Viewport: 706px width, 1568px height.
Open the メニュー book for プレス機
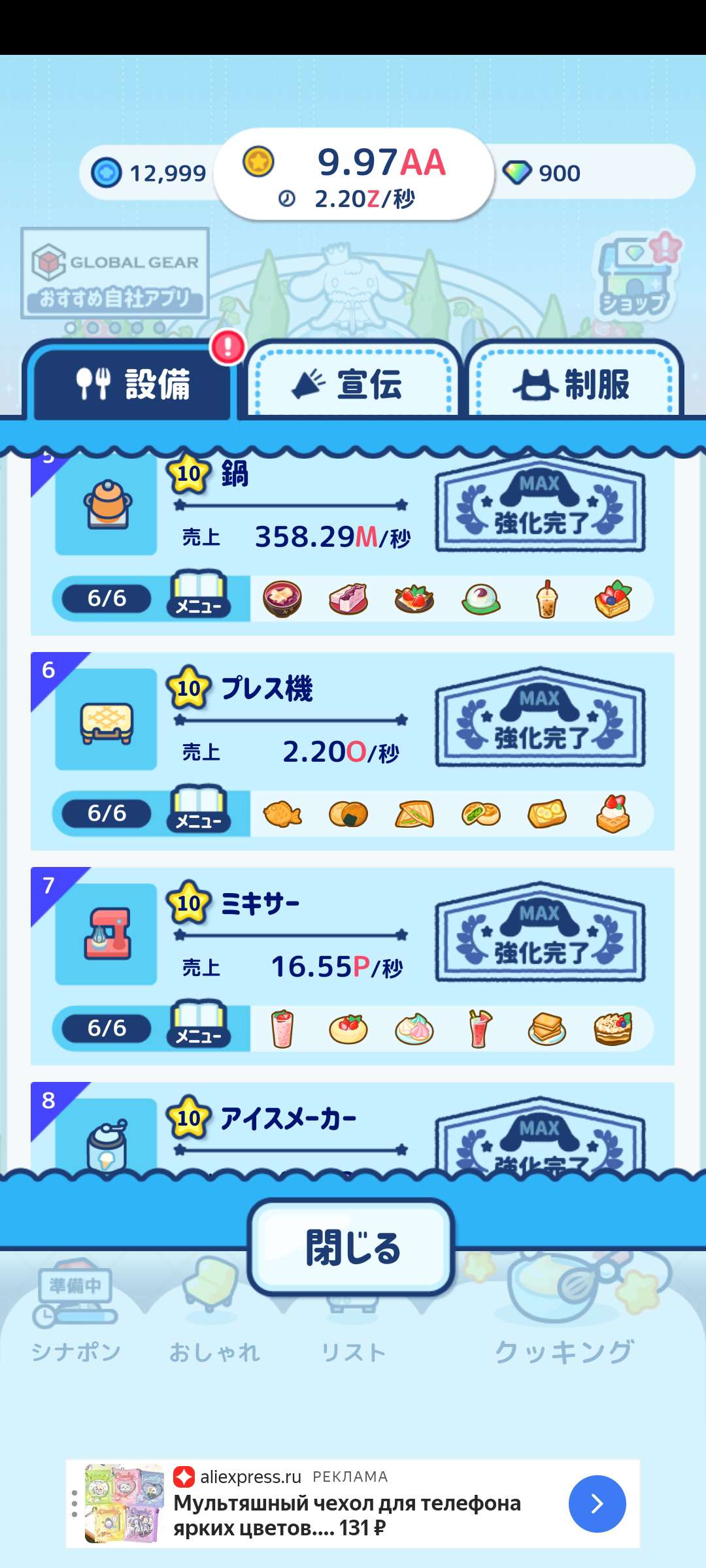(199, 810)
